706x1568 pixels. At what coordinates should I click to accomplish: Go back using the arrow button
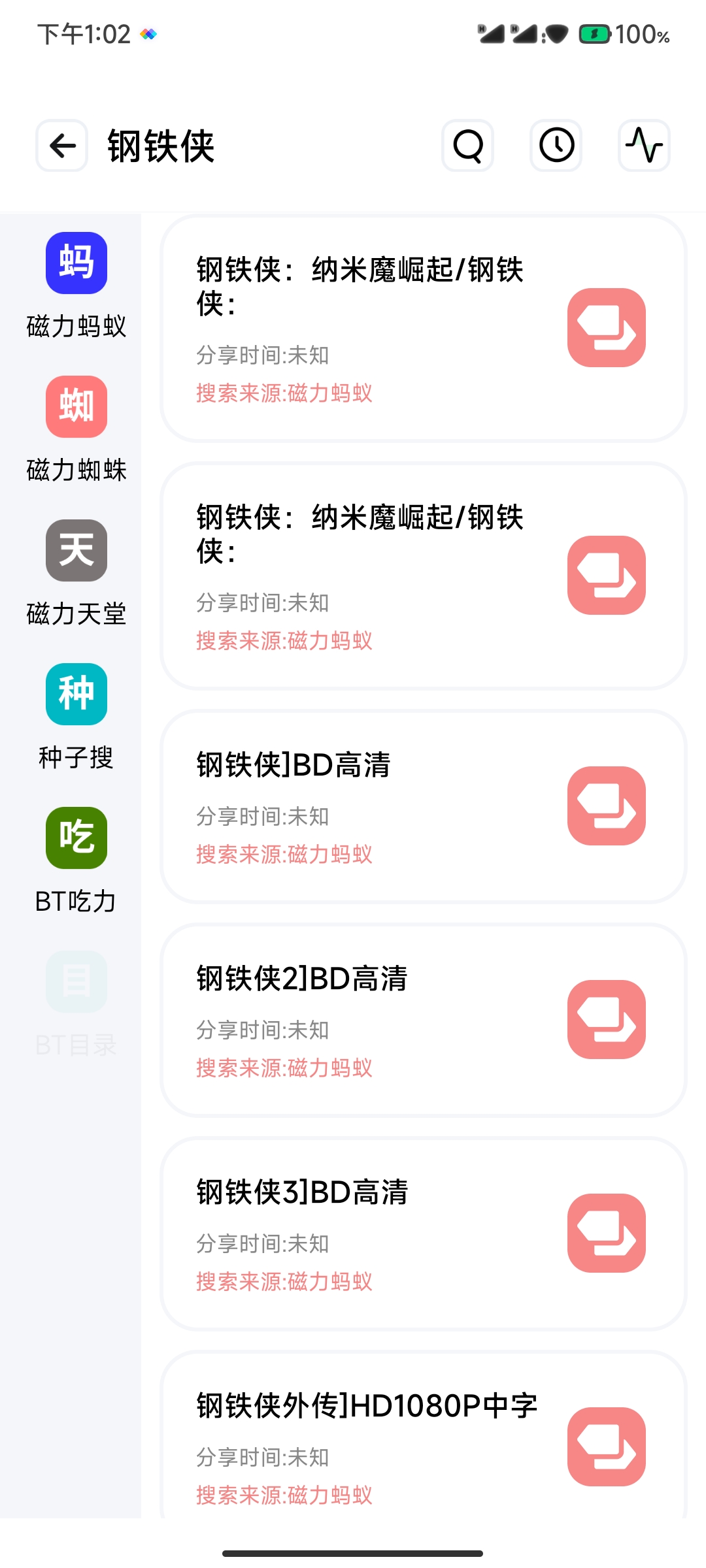(62, 146)
